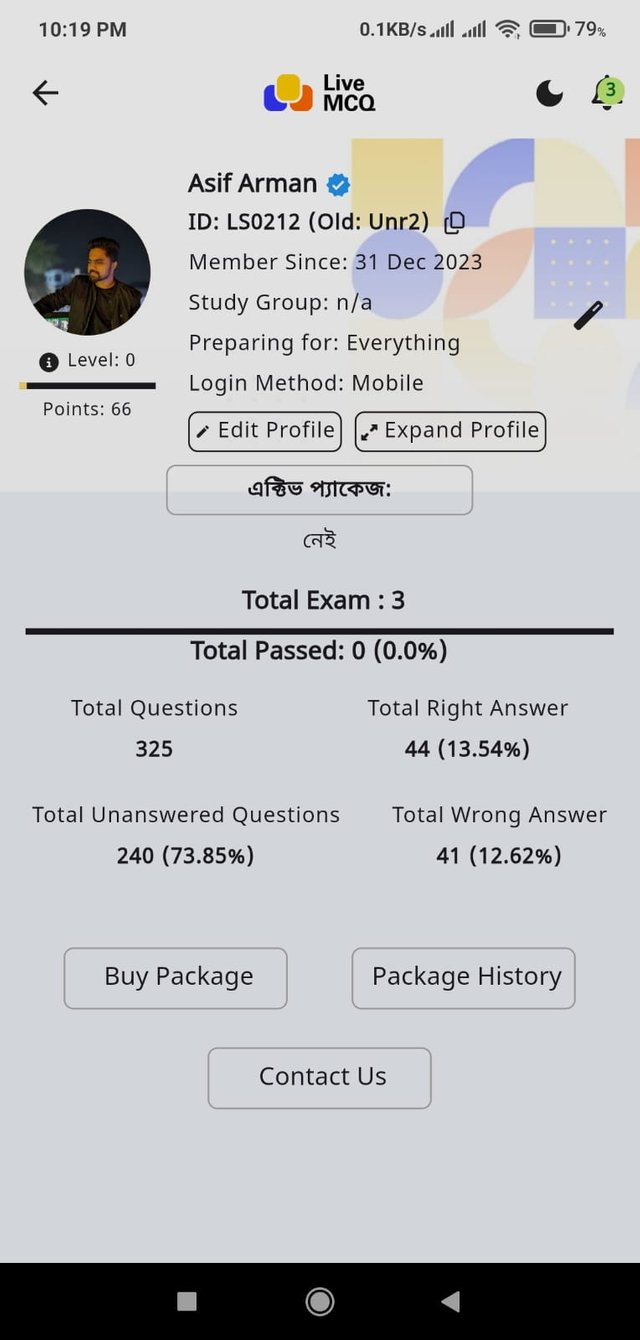Toggle dark mode with the moon icon
The image size is (640, 1340).
(x=549, y=94)
